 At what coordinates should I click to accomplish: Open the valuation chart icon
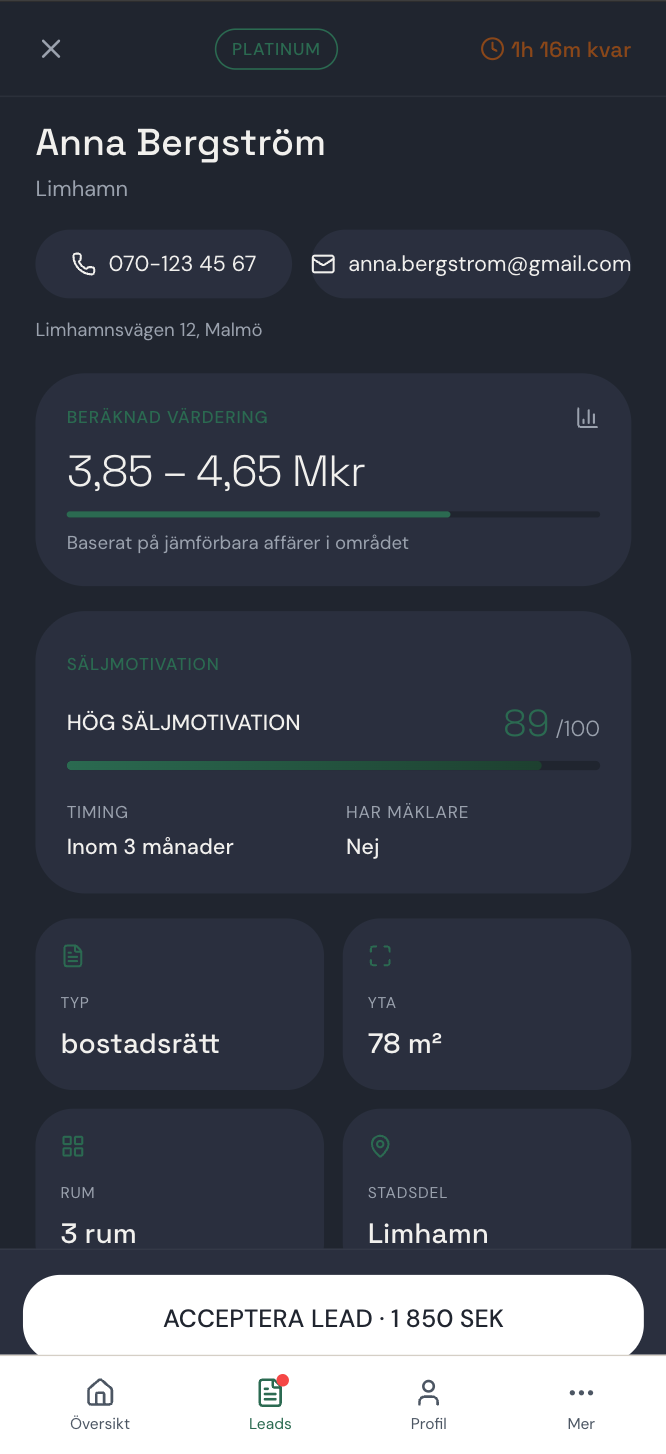(x=587, y=418)
